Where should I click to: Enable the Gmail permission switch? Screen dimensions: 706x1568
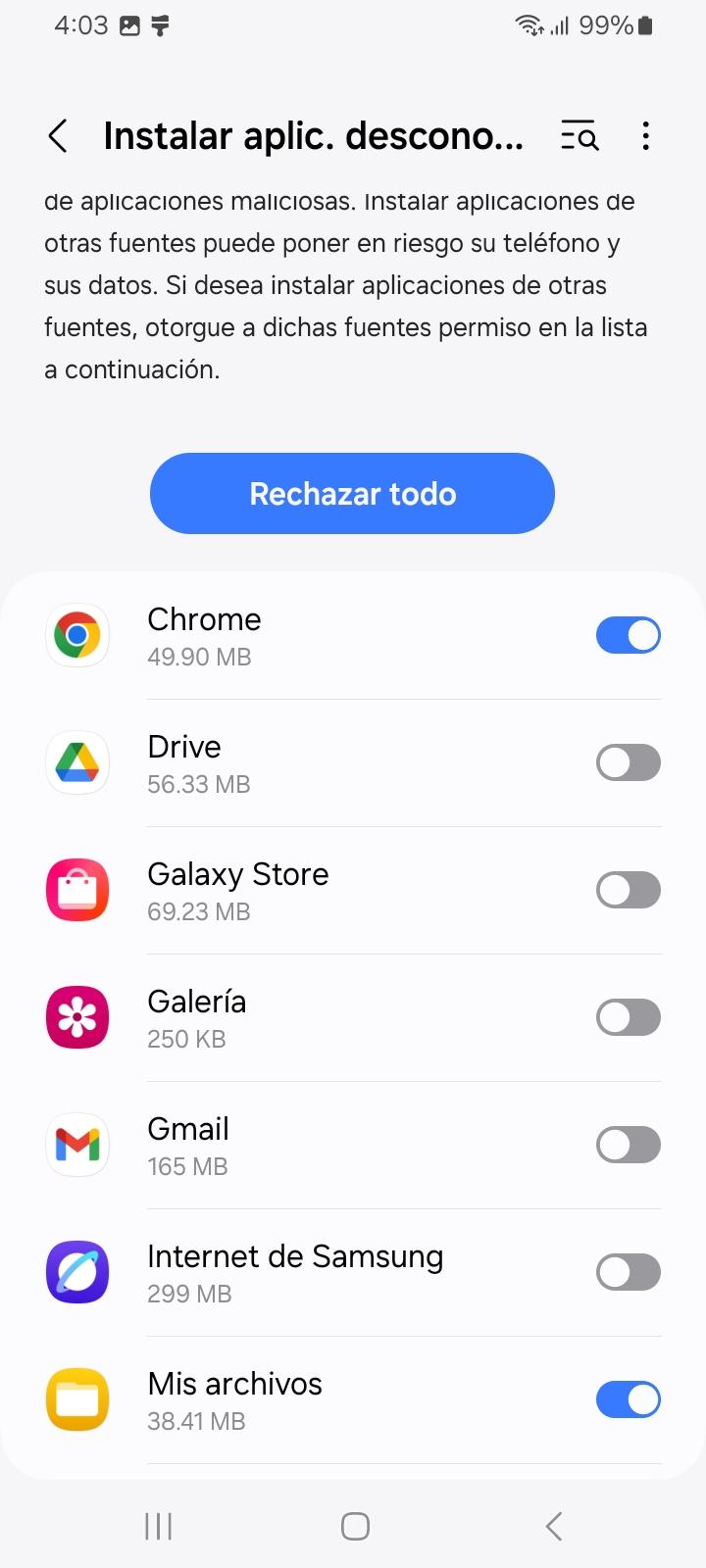[x=628, y=1145]
